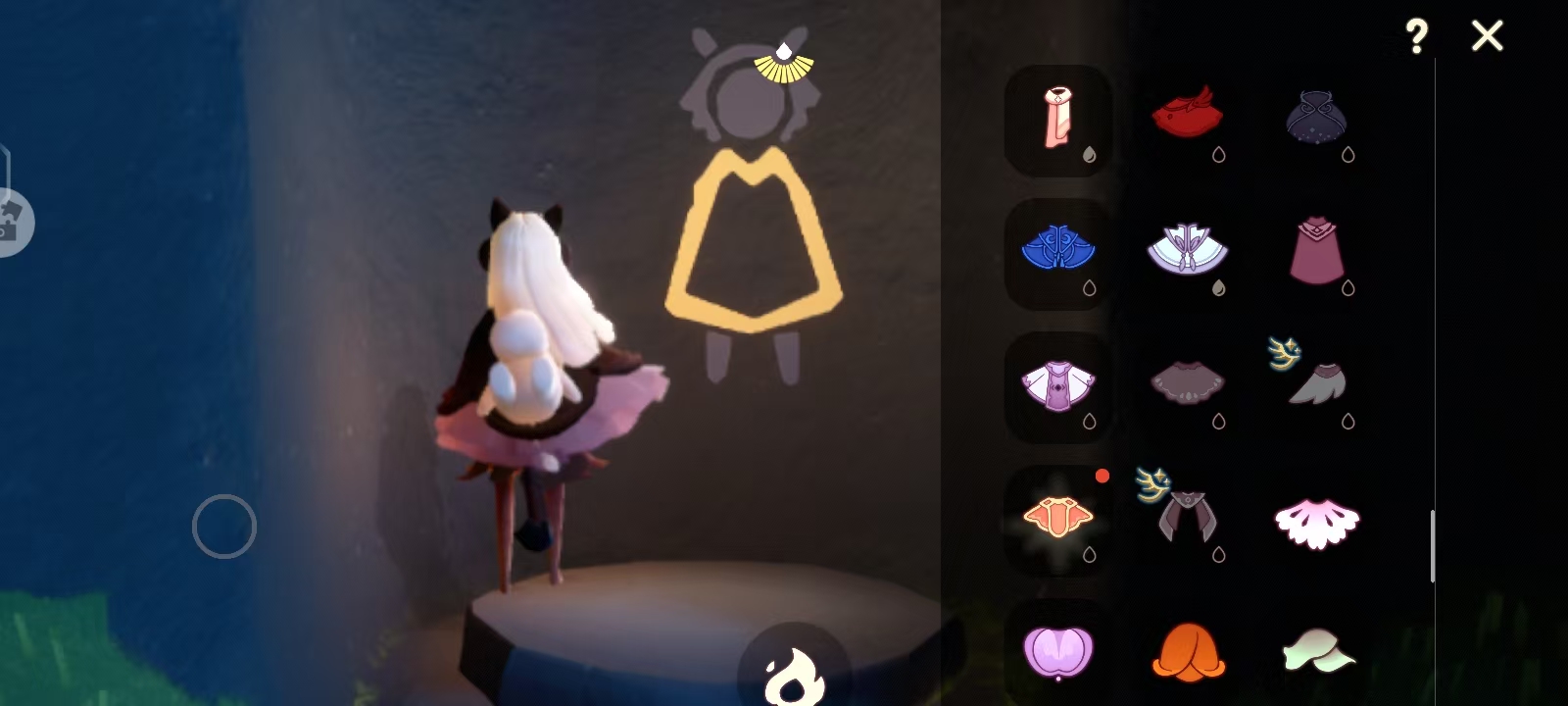Pick the pale green leaf cape
This screenshot has height=706, width=1568.
pyautogui.click(x=1317, y=652)
